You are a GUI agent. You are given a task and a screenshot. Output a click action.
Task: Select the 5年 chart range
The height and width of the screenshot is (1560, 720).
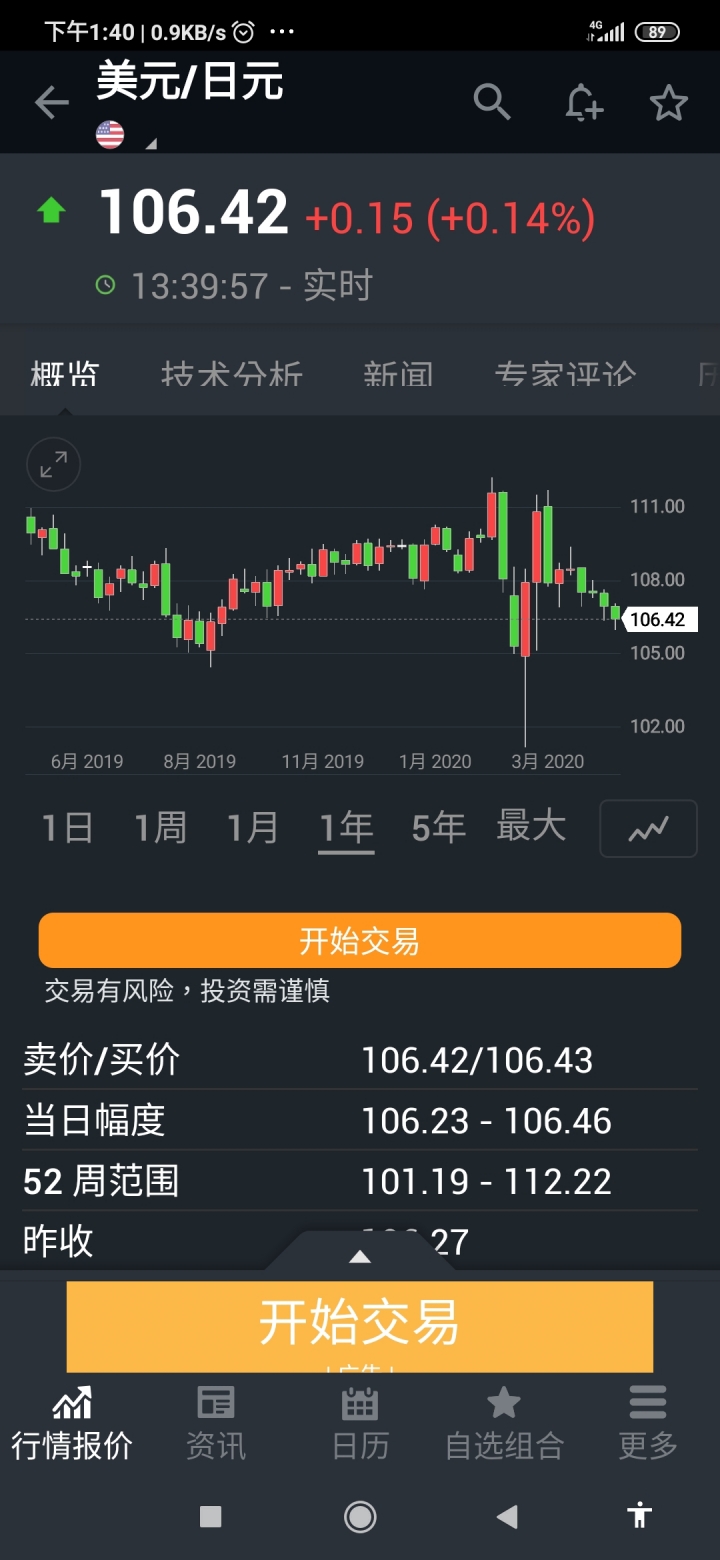(439, 828)
